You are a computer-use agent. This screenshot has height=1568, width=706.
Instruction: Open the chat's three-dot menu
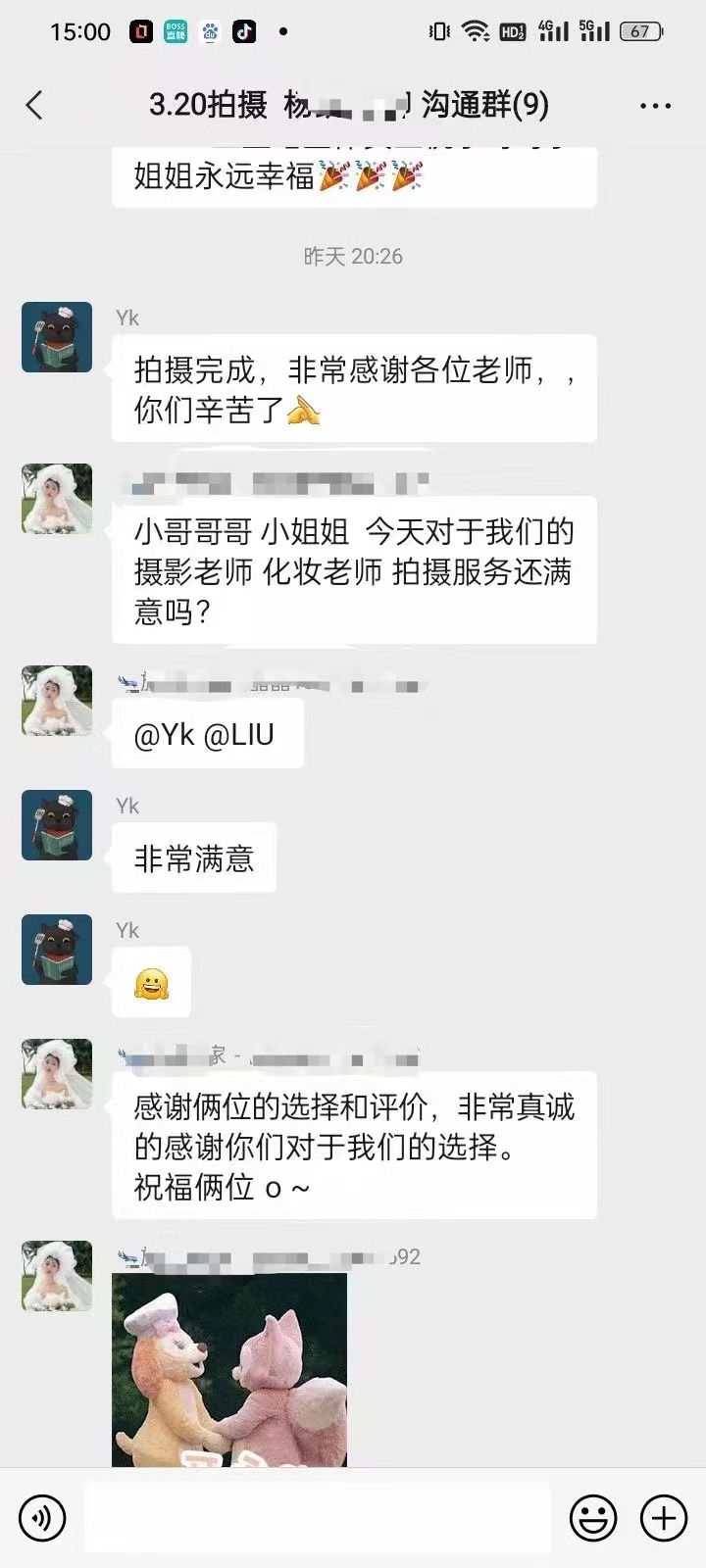click(655, 106)
